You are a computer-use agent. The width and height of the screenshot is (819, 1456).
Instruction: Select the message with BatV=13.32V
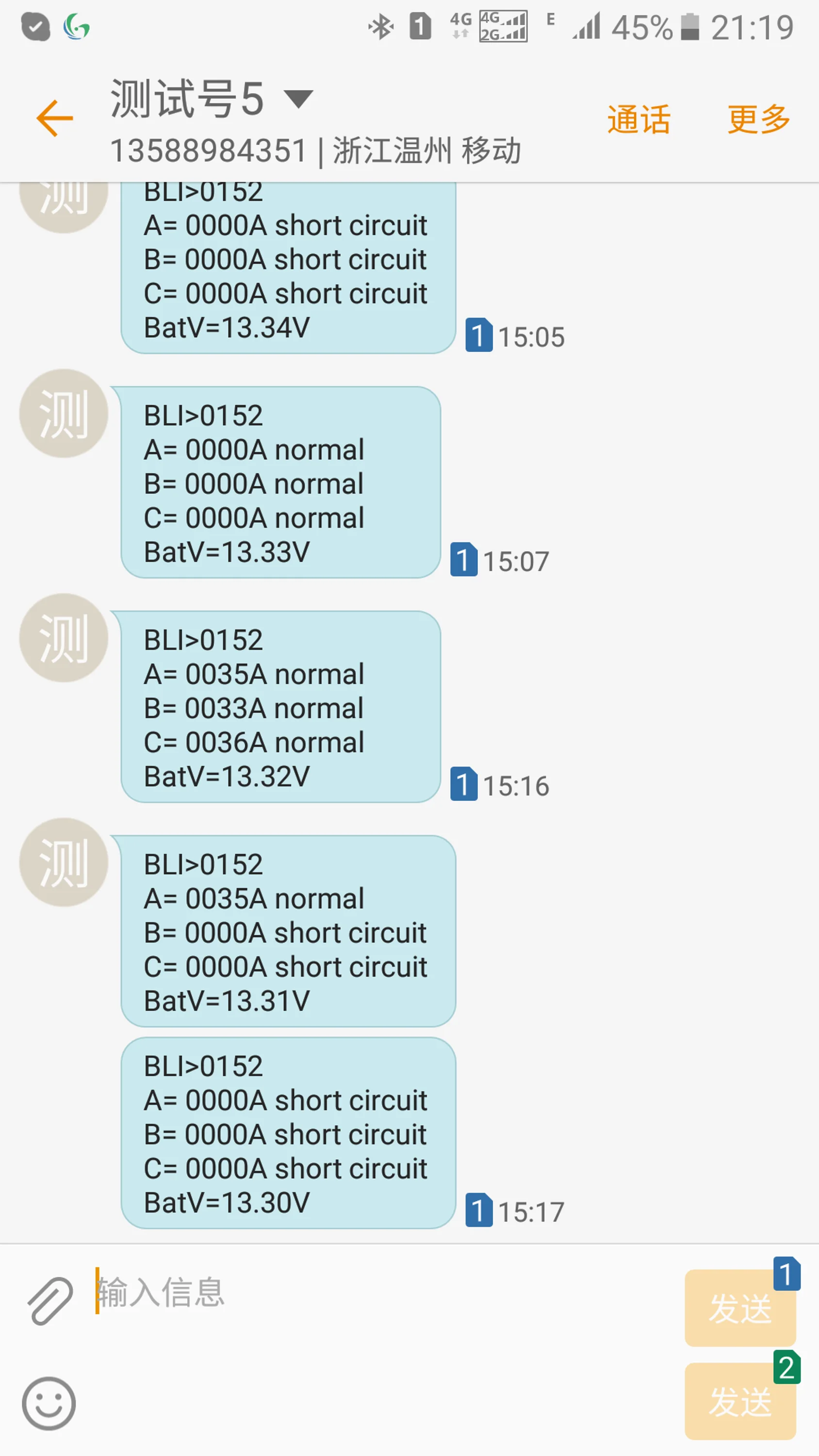pyautogui.click(x=280, y=707)
